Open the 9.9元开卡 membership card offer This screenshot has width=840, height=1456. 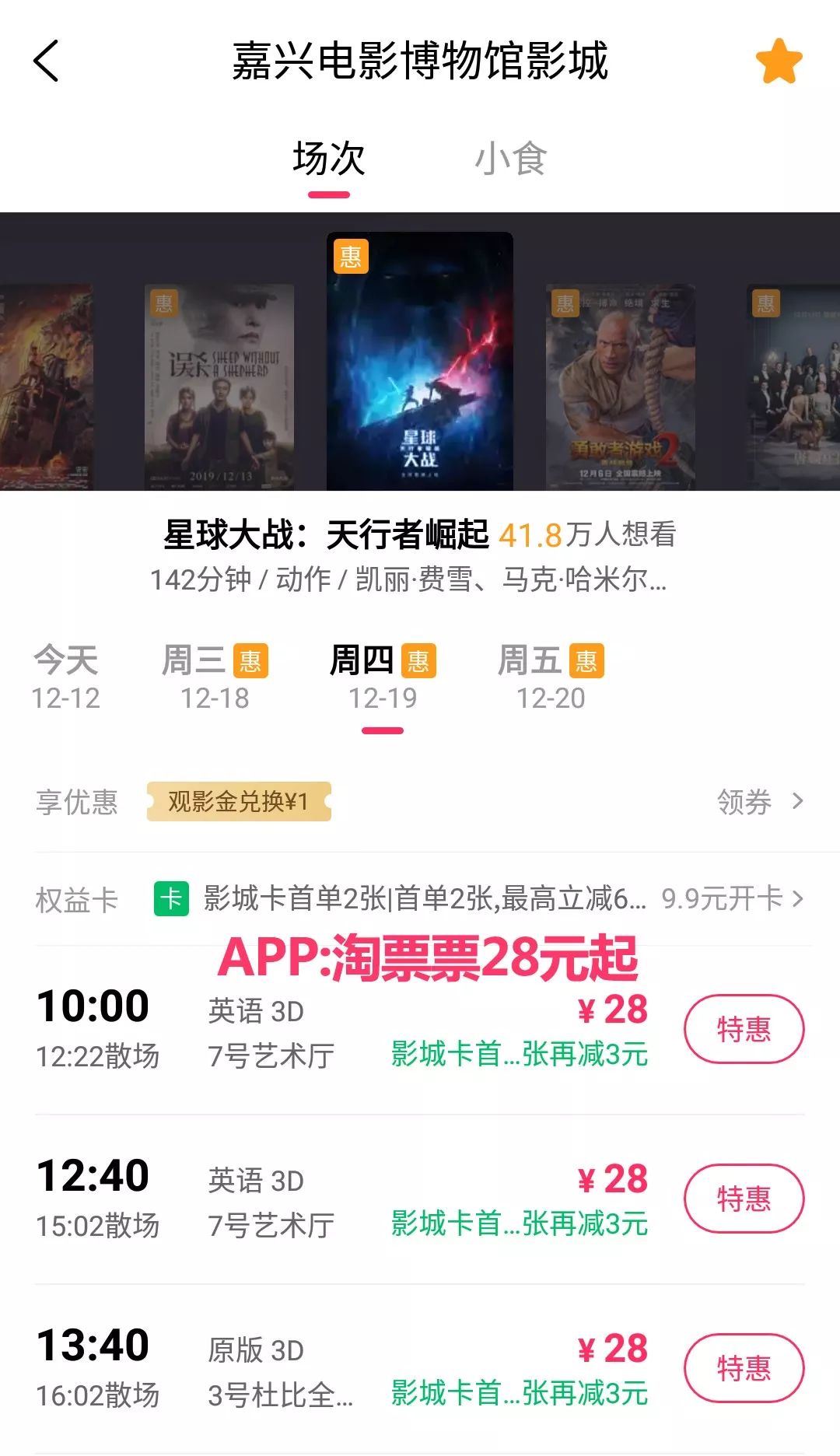click(x=731, y=899)
